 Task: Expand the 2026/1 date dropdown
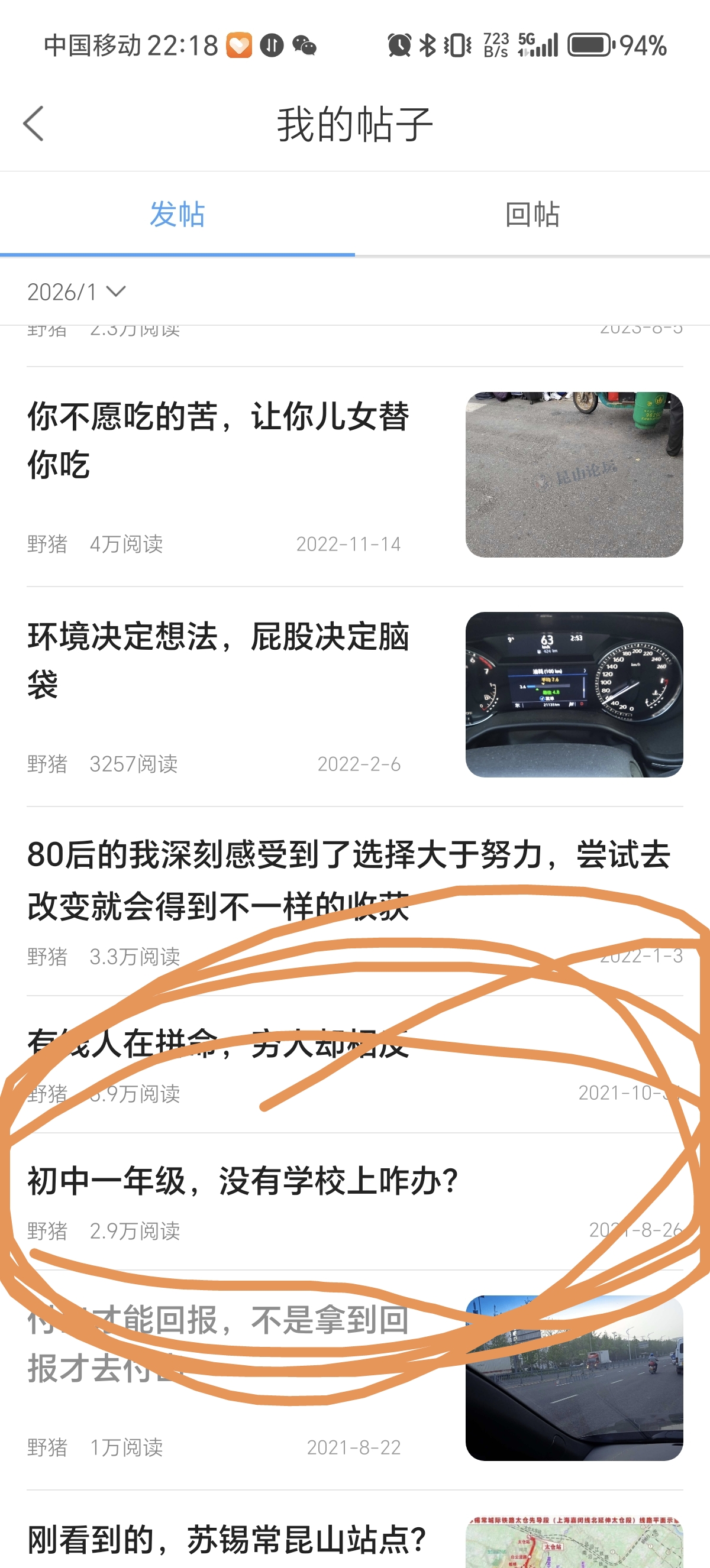pos(76,292)
